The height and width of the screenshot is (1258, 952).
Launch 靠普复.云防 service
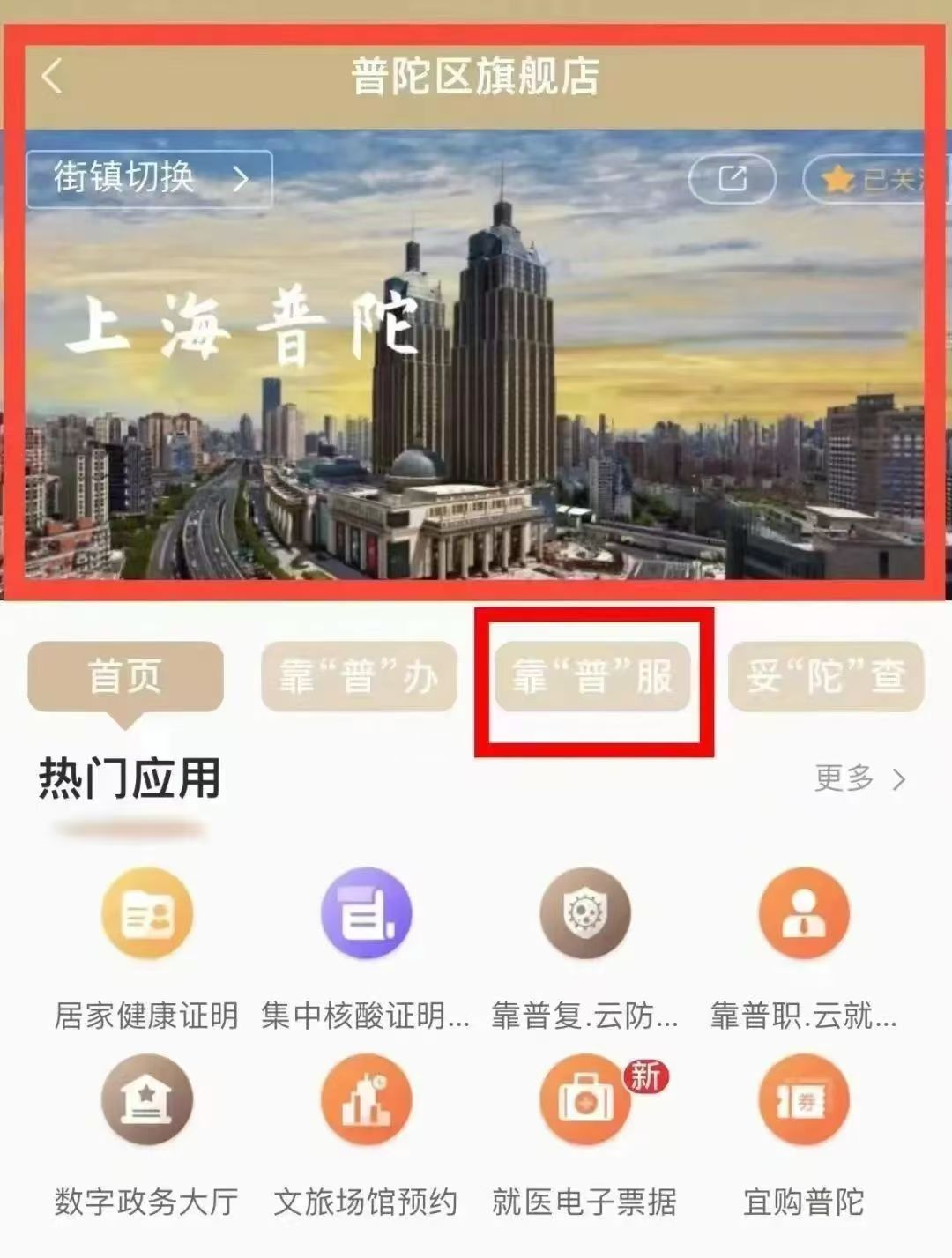pyautogui.click(x=584, y=913)
